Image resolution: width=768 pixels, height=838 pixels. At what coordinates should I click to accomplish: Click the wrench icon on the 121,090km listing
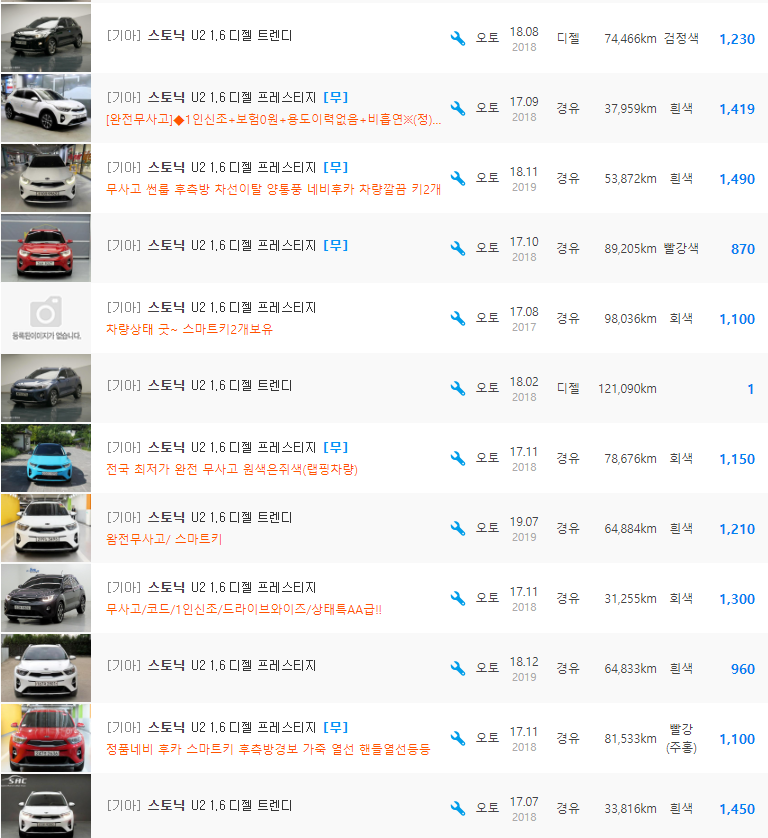tap(458, 388)
